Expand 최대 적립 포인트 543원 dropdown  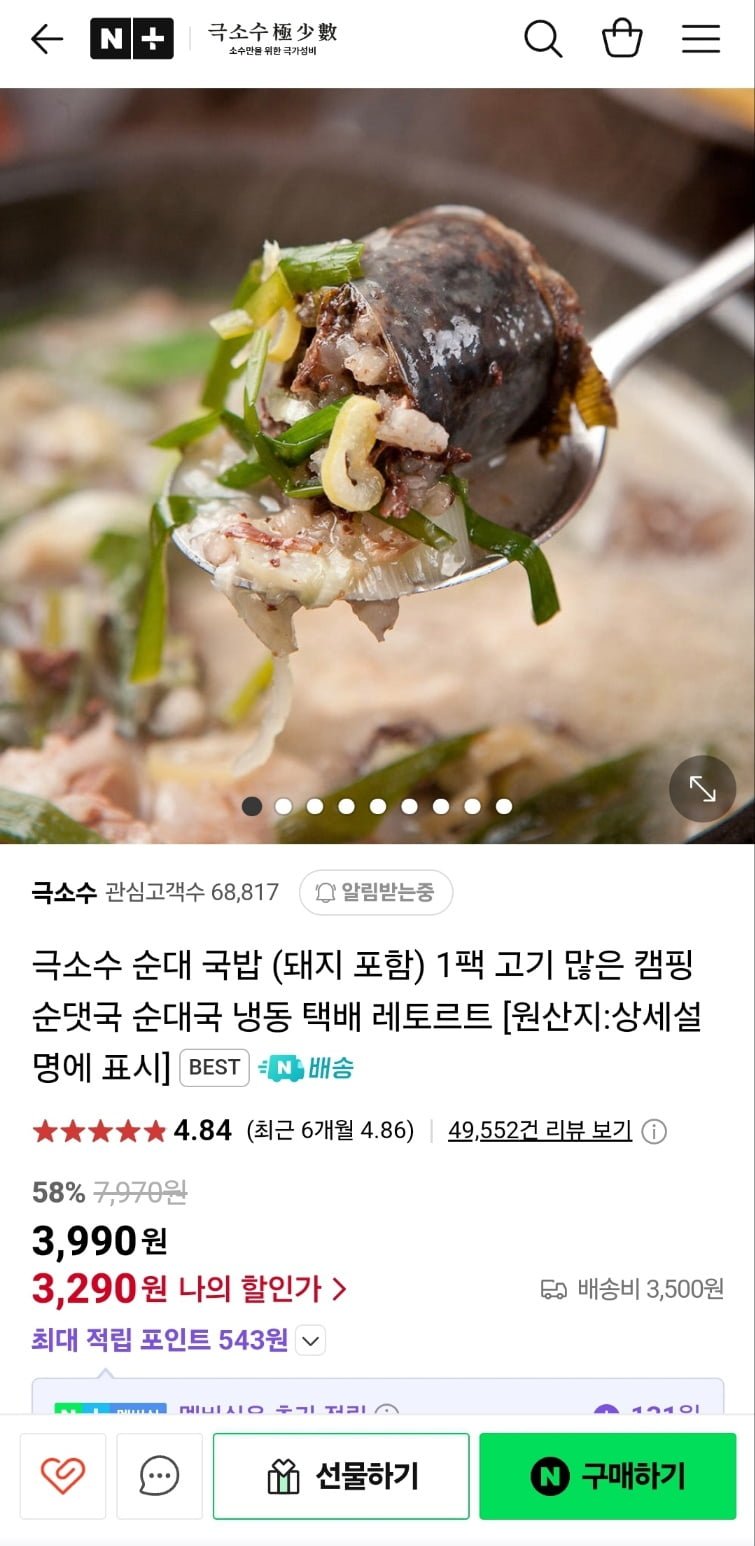click(311, 1340)
